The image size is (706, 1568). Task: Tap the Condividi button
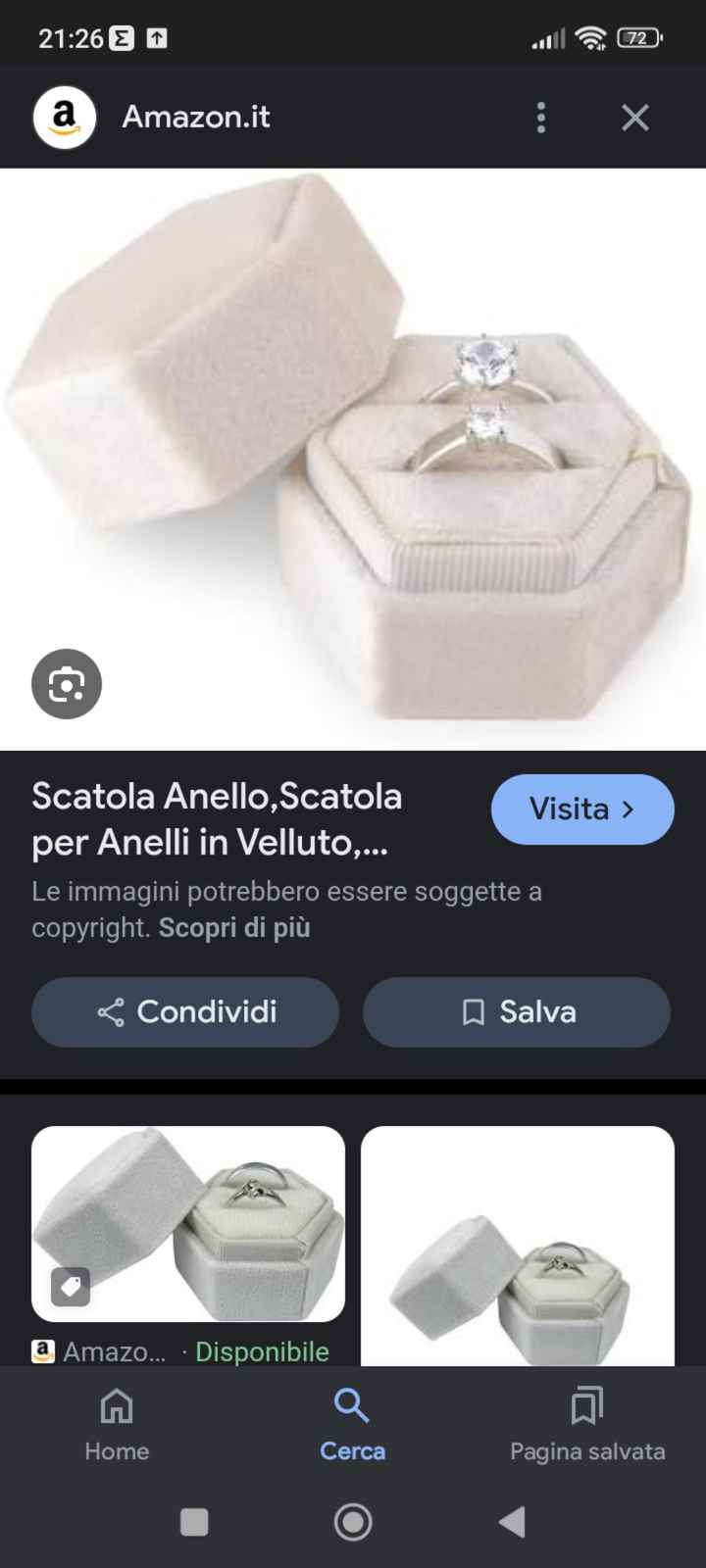coord(184,1012)
